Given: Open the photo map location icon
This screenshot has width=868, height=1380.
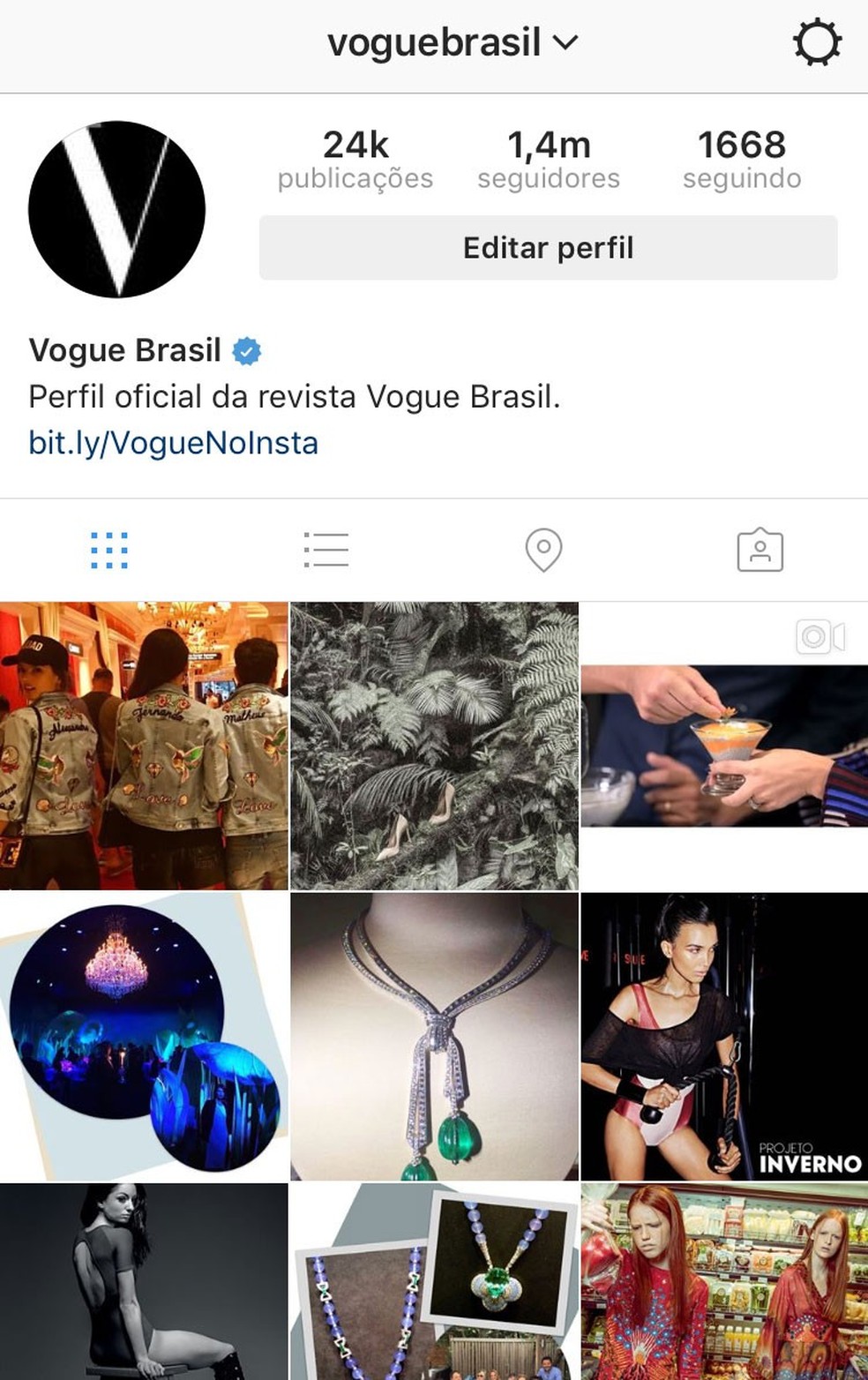Looking at the screenshot, I should pos(542,549).
